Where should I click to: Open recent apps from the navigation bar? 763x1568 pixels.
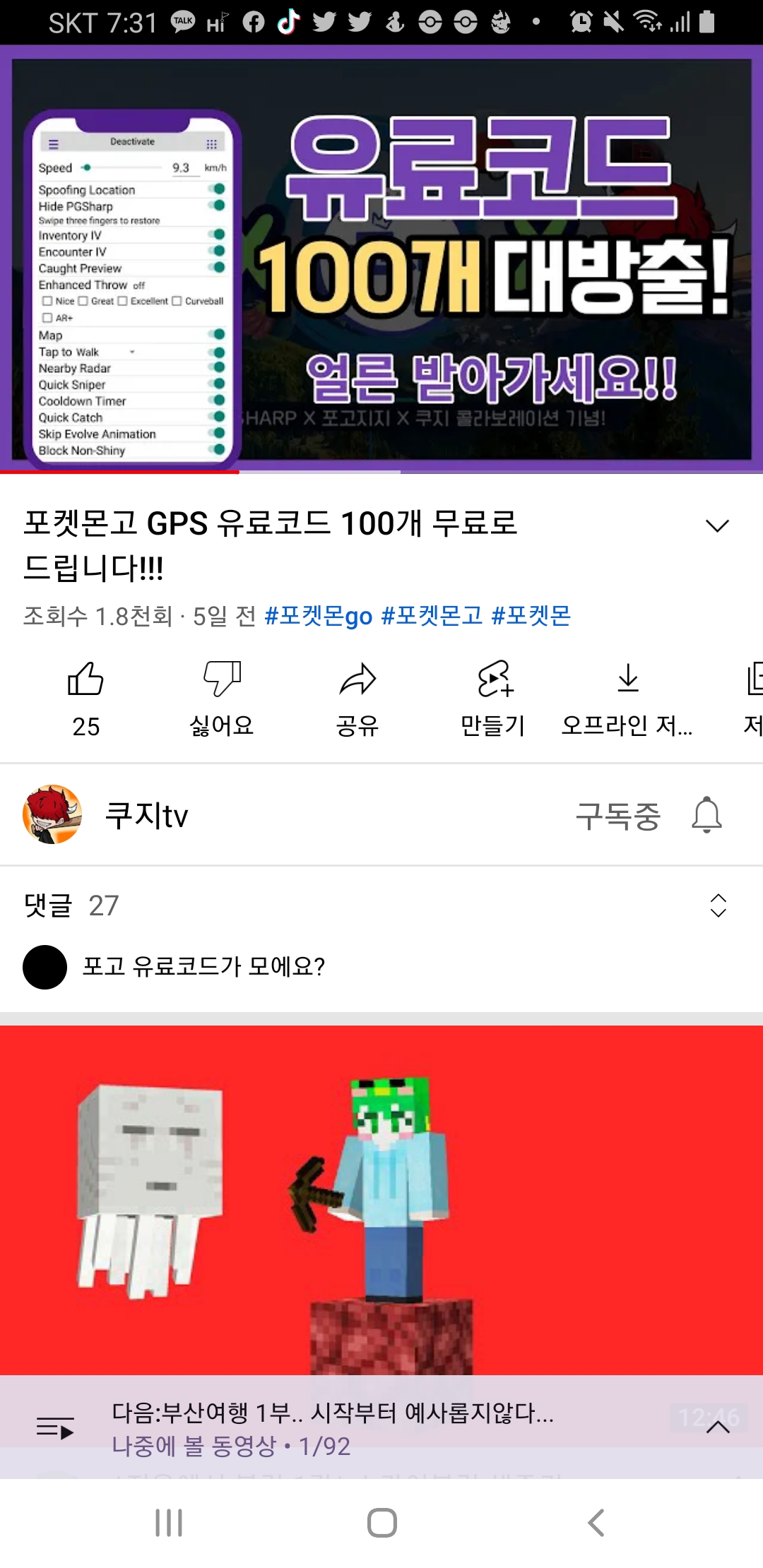click(169, 1523)
